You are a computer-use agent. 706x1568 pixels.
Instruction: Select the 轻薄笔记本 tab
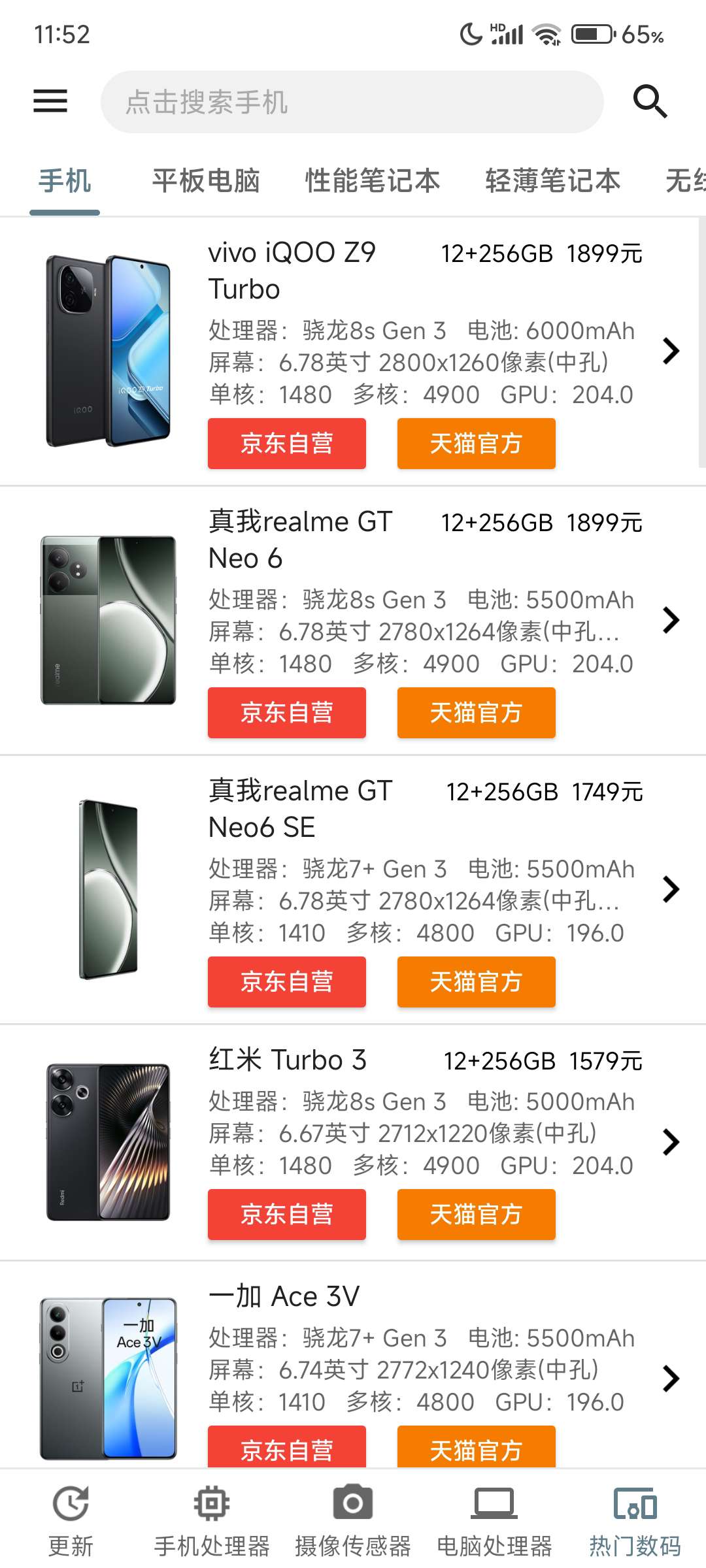(x=552, y=181)
